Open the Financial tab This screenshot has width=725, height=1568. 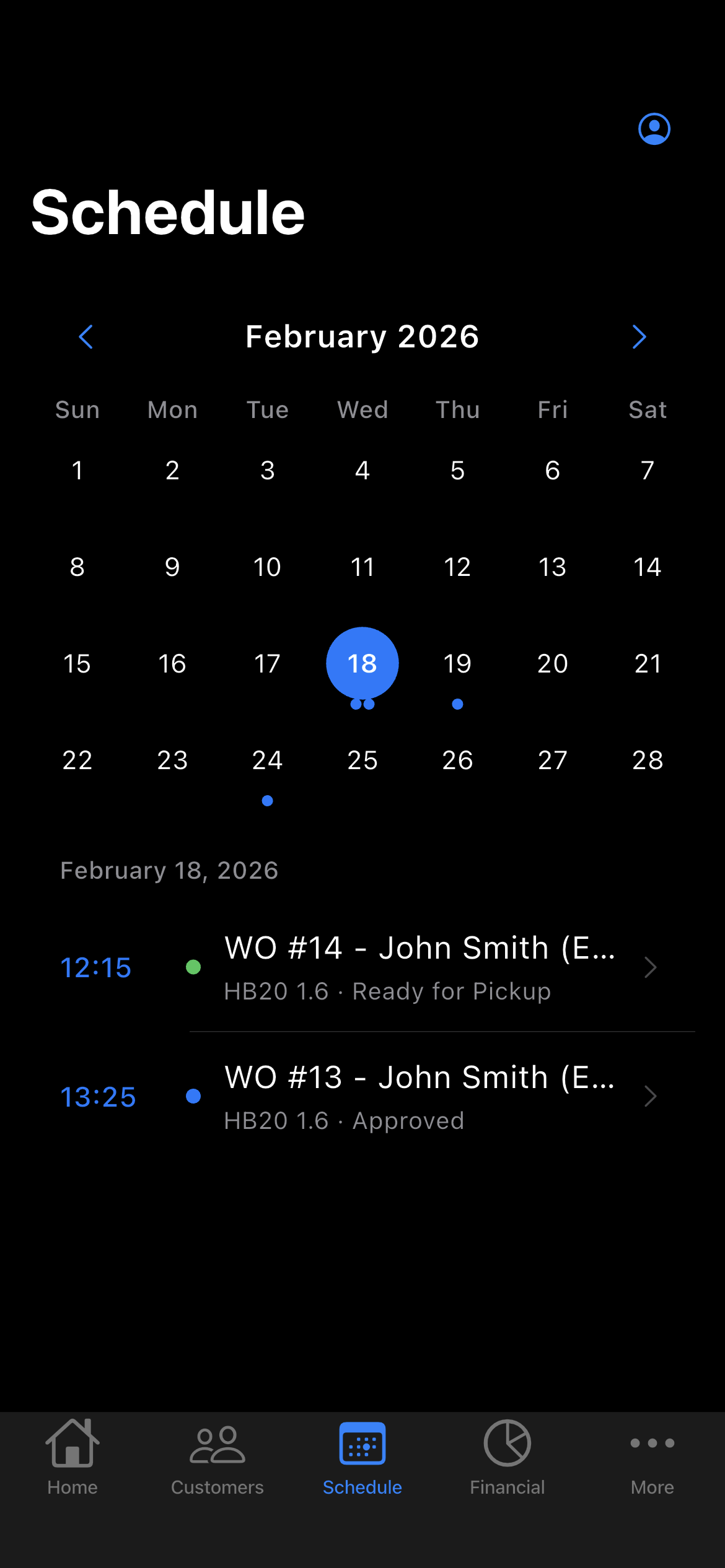507,1457
